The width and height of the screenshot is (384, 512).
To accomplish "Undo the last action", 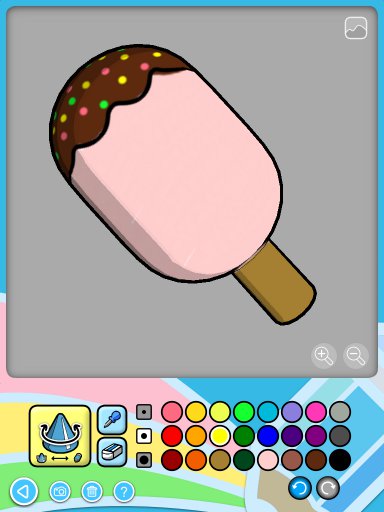I will pos(300,488).
